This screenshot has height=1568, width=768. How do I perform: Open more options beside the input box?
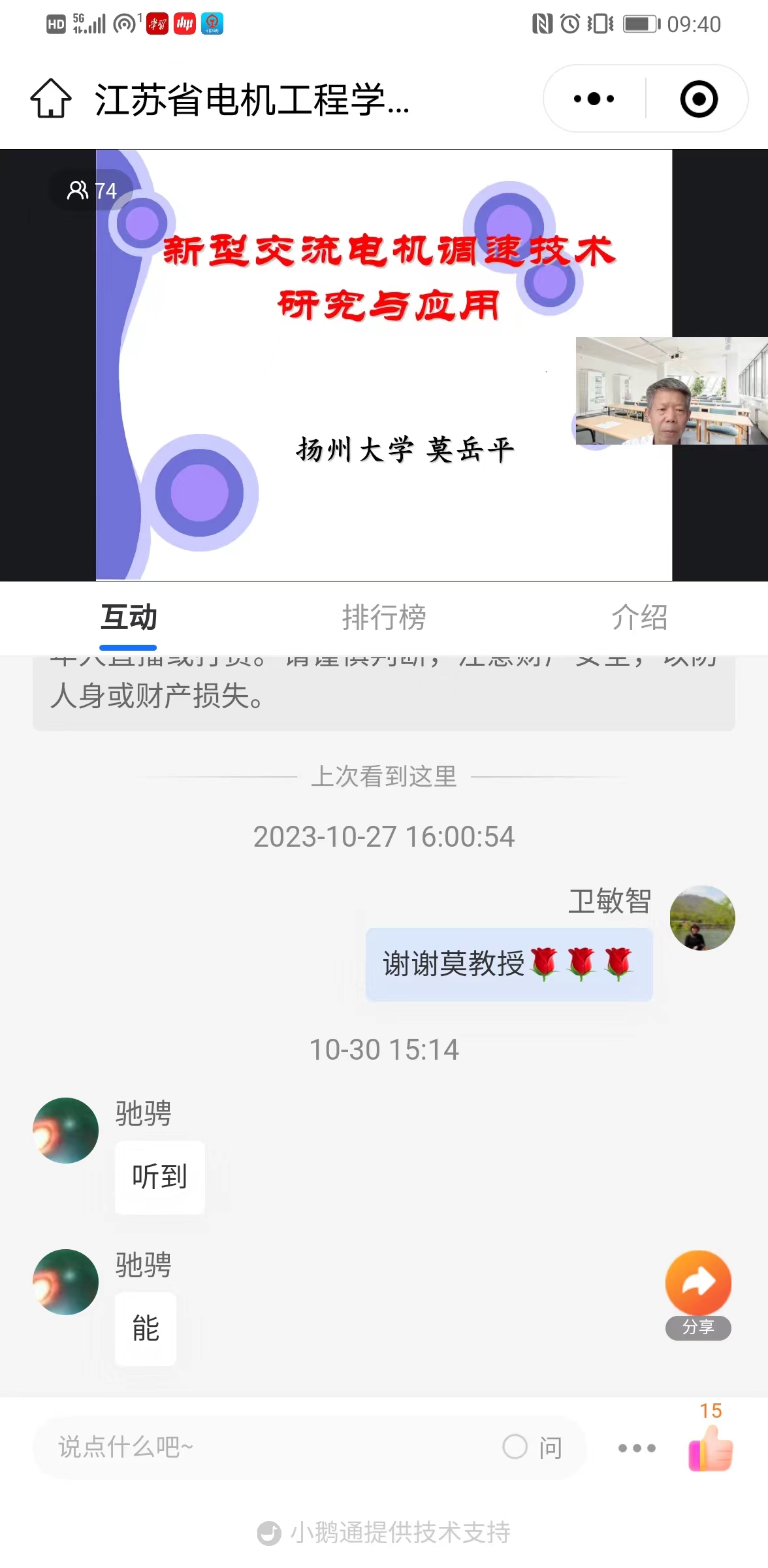pos(637,1448)
